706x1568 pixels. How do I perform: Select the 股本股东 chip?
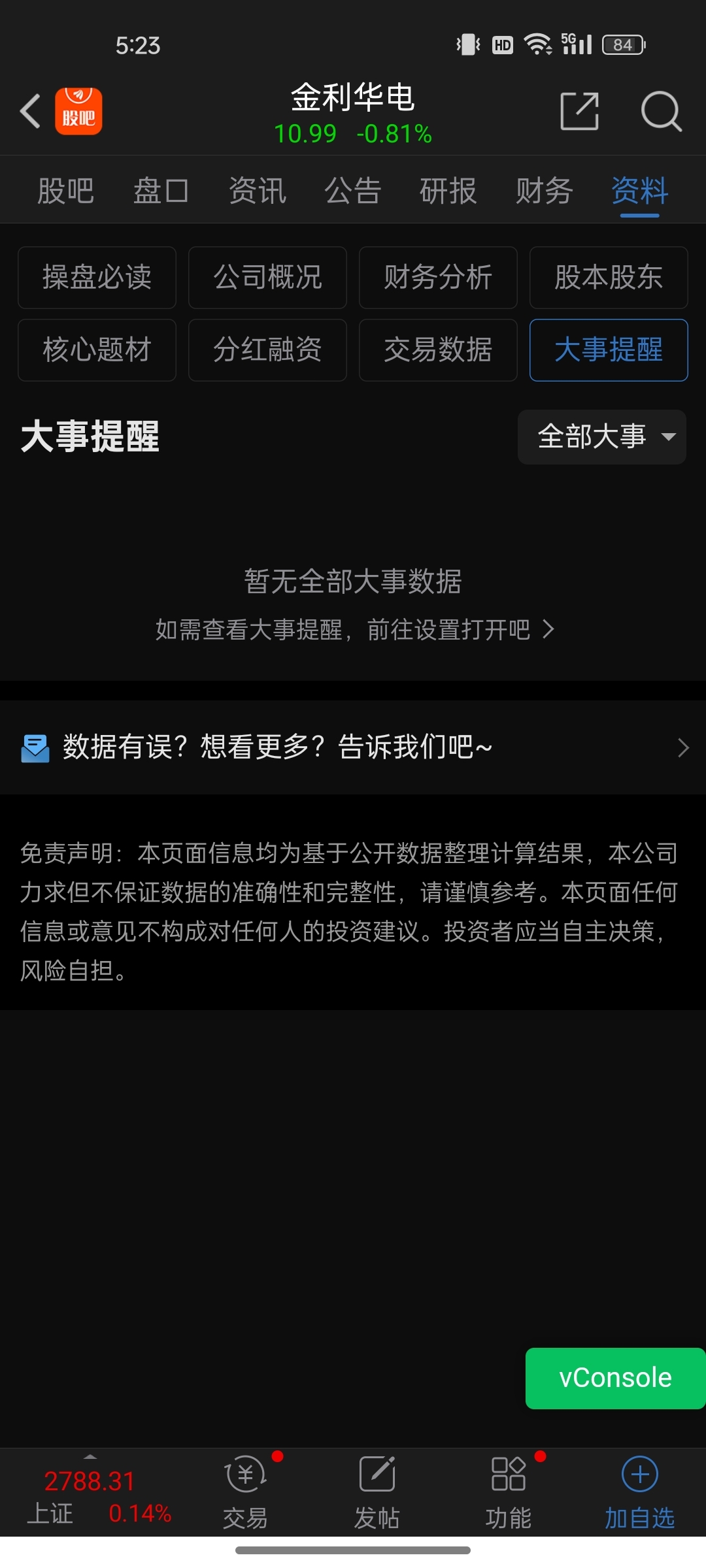click(609, 277)
